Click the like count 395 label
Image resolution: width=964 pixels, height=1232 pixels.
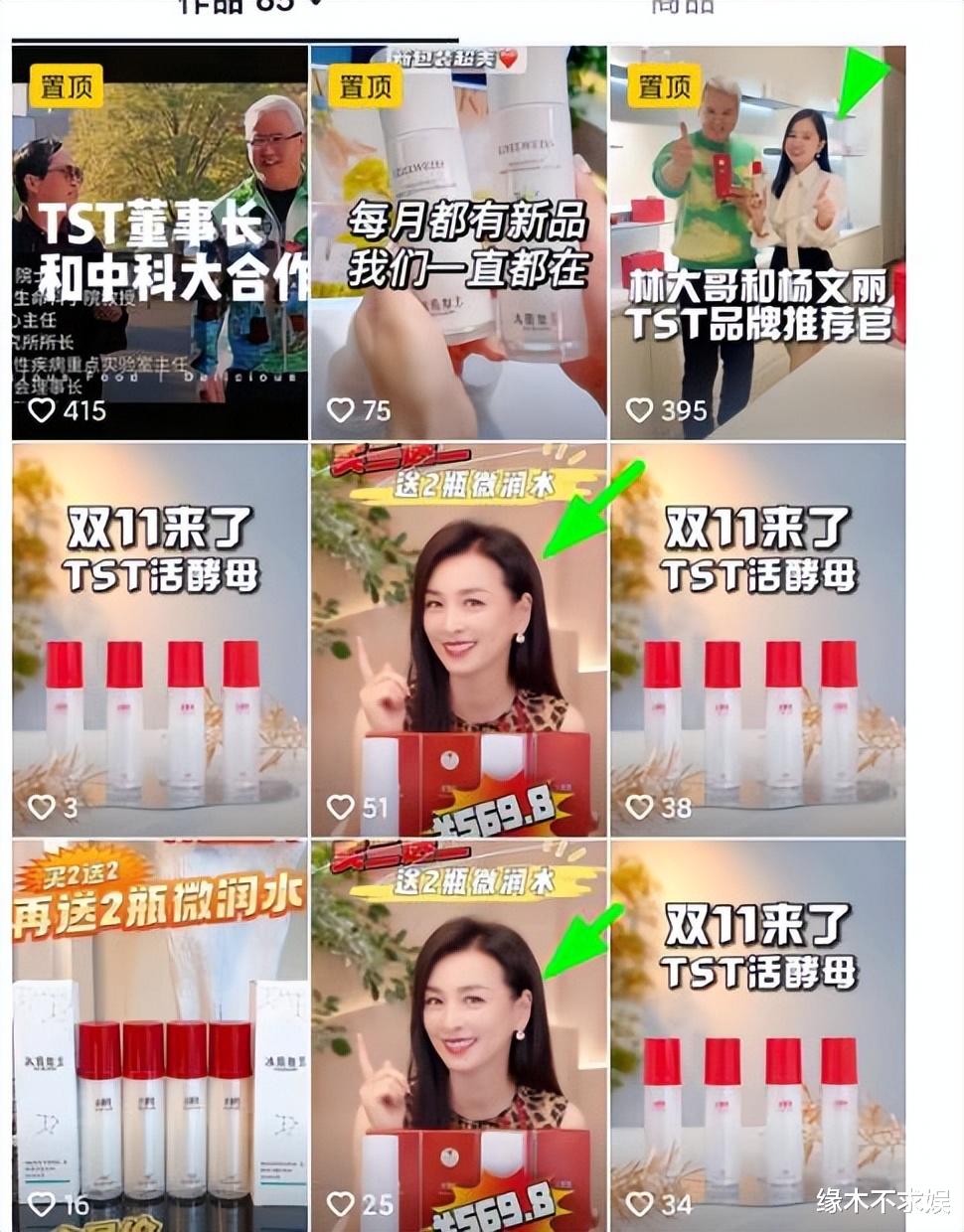(686, 407)
